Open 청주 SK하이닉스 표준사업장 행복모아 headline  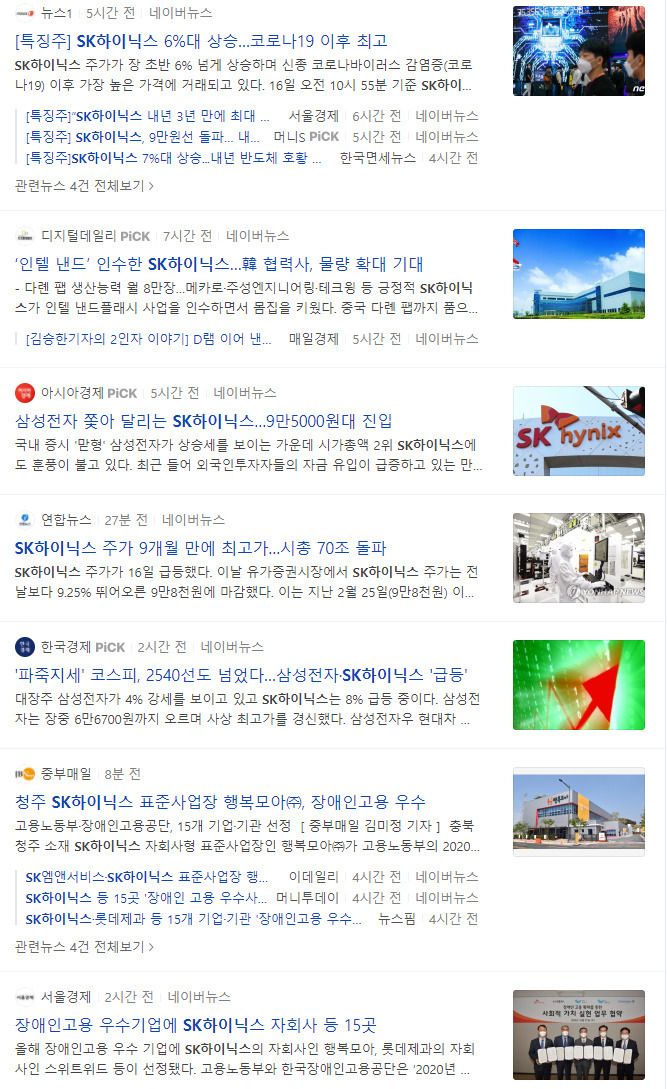tap(220, 802)
